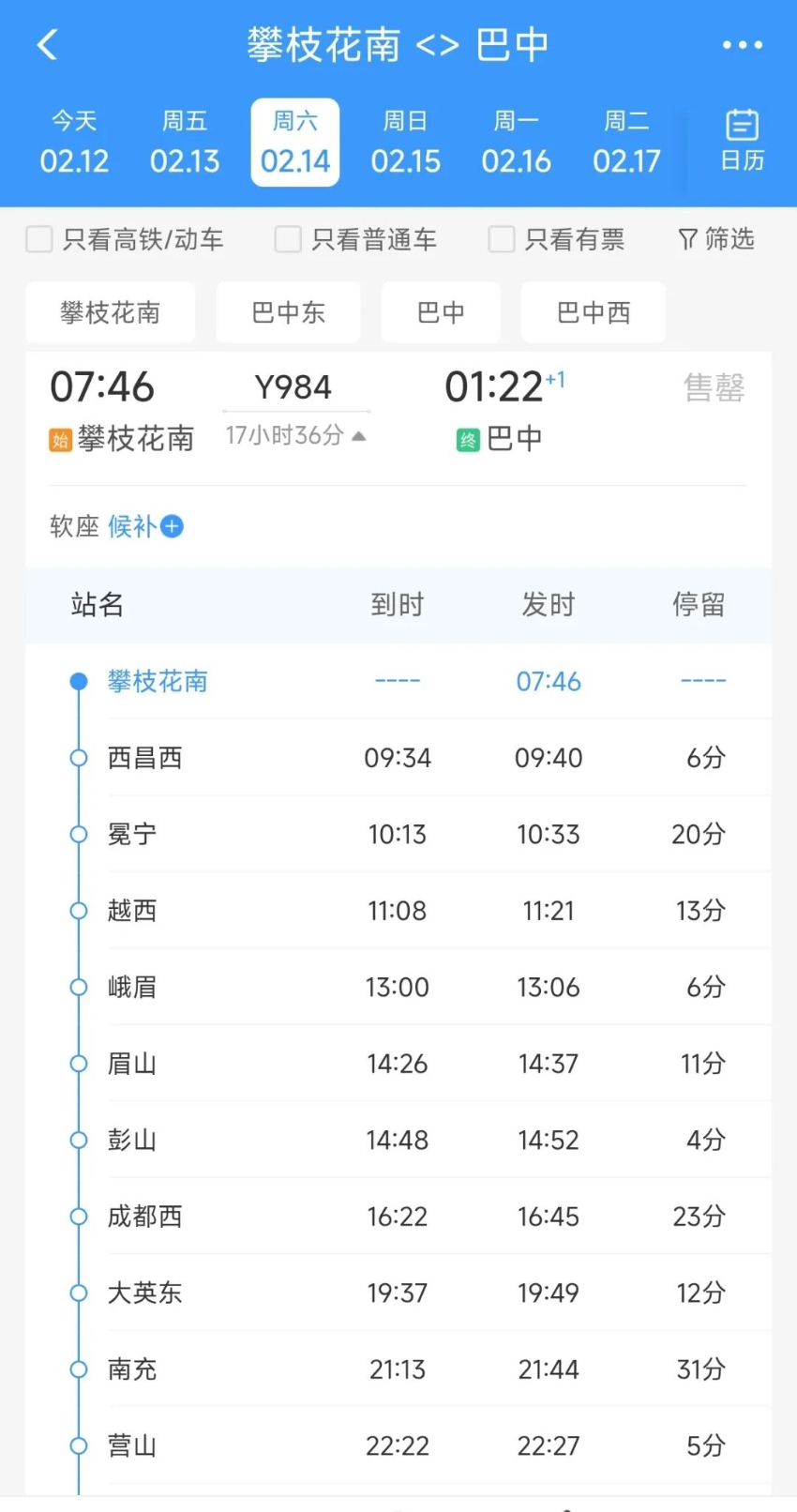Switch to Monday 02.16
Screen dimensions: 797x1512
click(516, 143)
